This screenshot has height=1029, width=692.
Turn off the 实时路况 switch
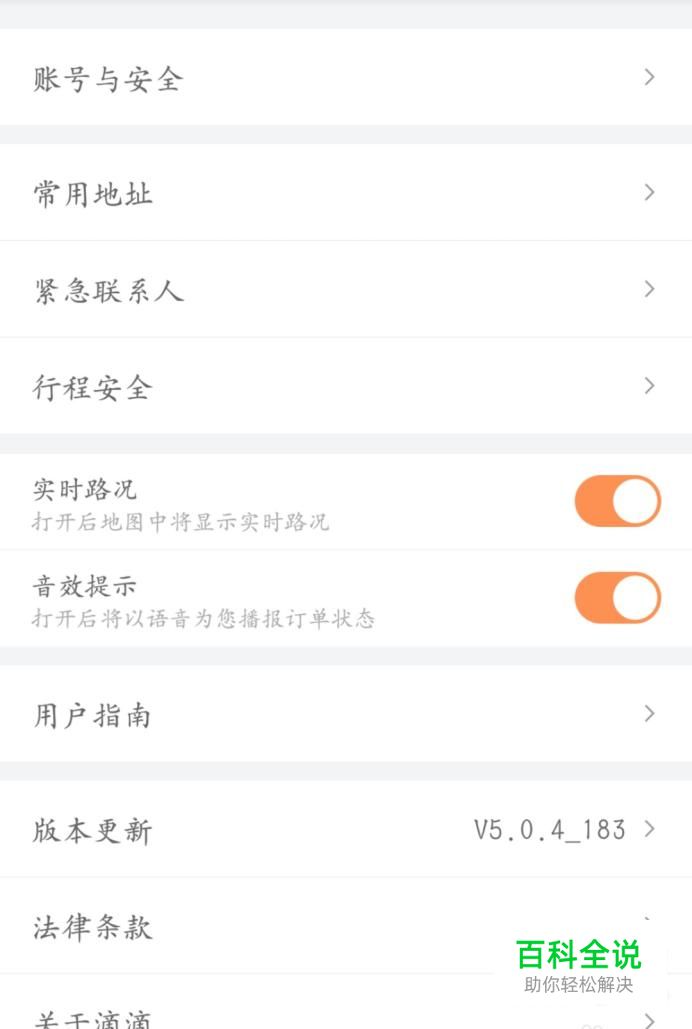pyautogui.click(x=617, y=501)
